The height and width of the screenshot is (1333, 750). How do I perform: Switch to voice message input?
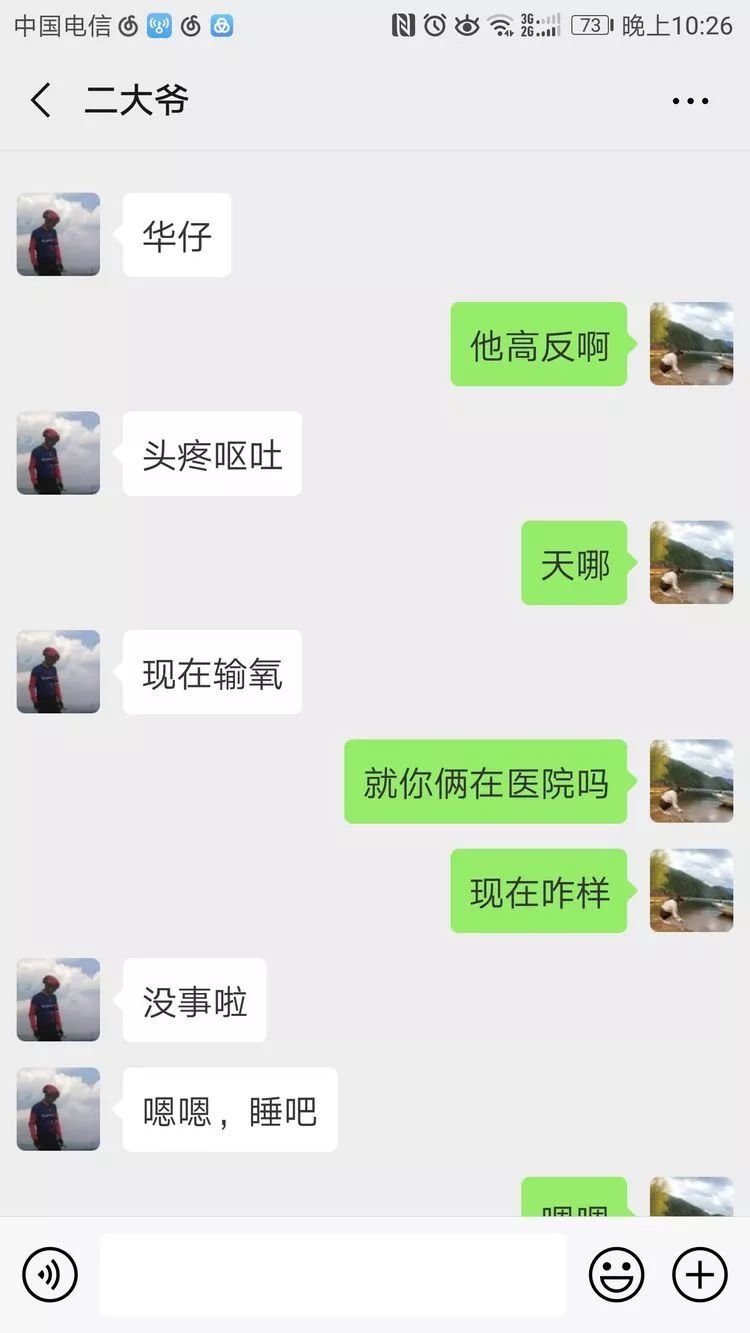pos(50,1274)
